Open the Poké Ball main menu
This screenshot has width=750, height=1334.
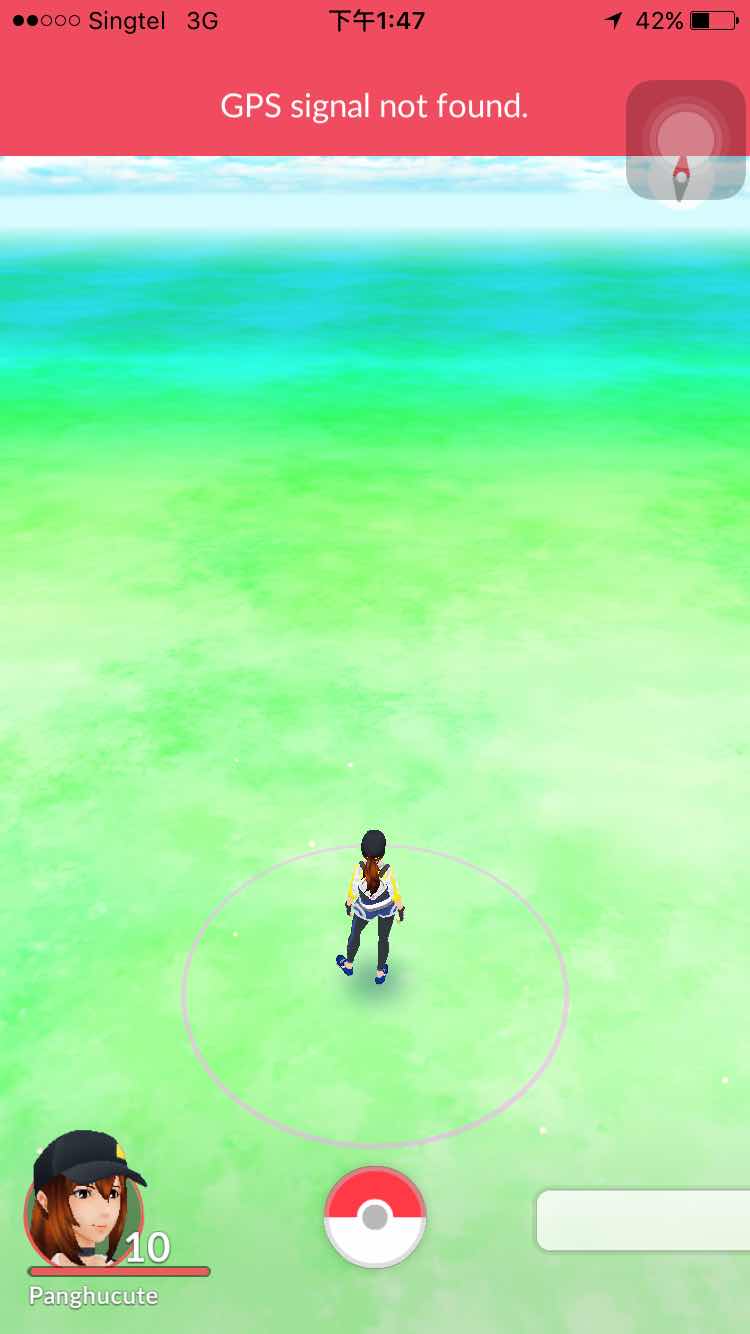pos(375,1217)
